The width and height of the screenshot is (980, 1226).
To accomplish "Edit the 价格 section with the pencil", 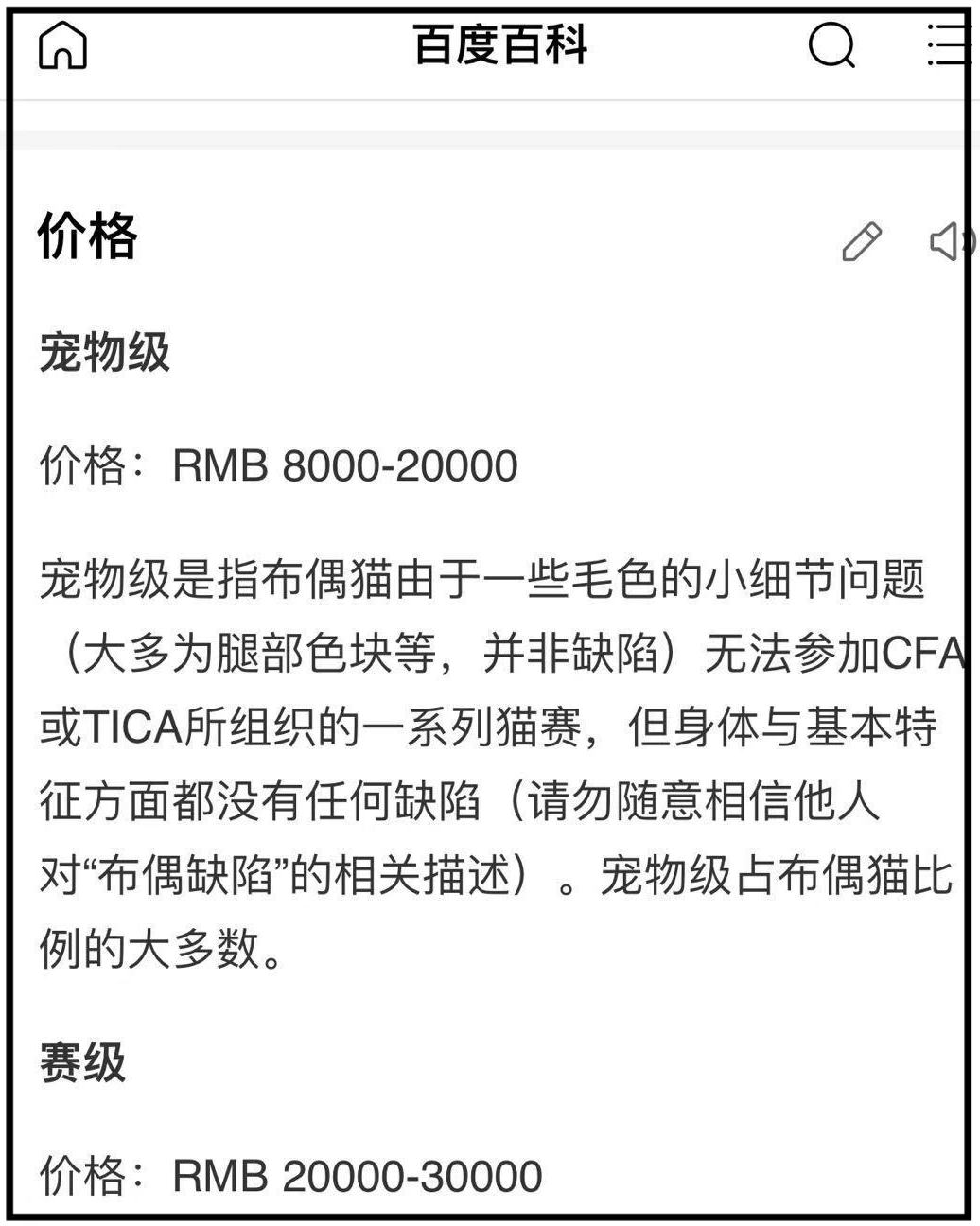I will [862, 242].
